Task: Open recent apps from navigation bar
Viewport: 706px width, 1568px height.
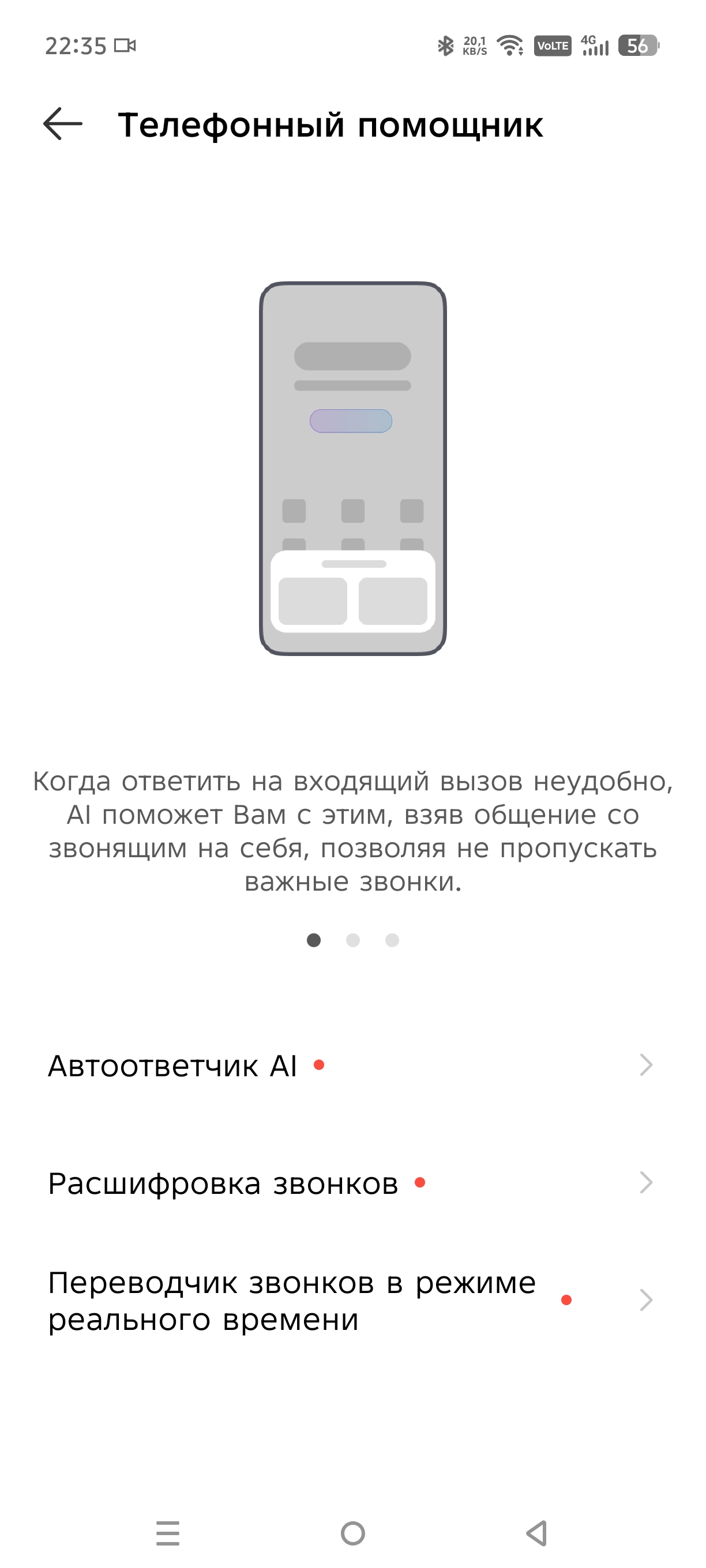Action: (x=167, y=1533)
